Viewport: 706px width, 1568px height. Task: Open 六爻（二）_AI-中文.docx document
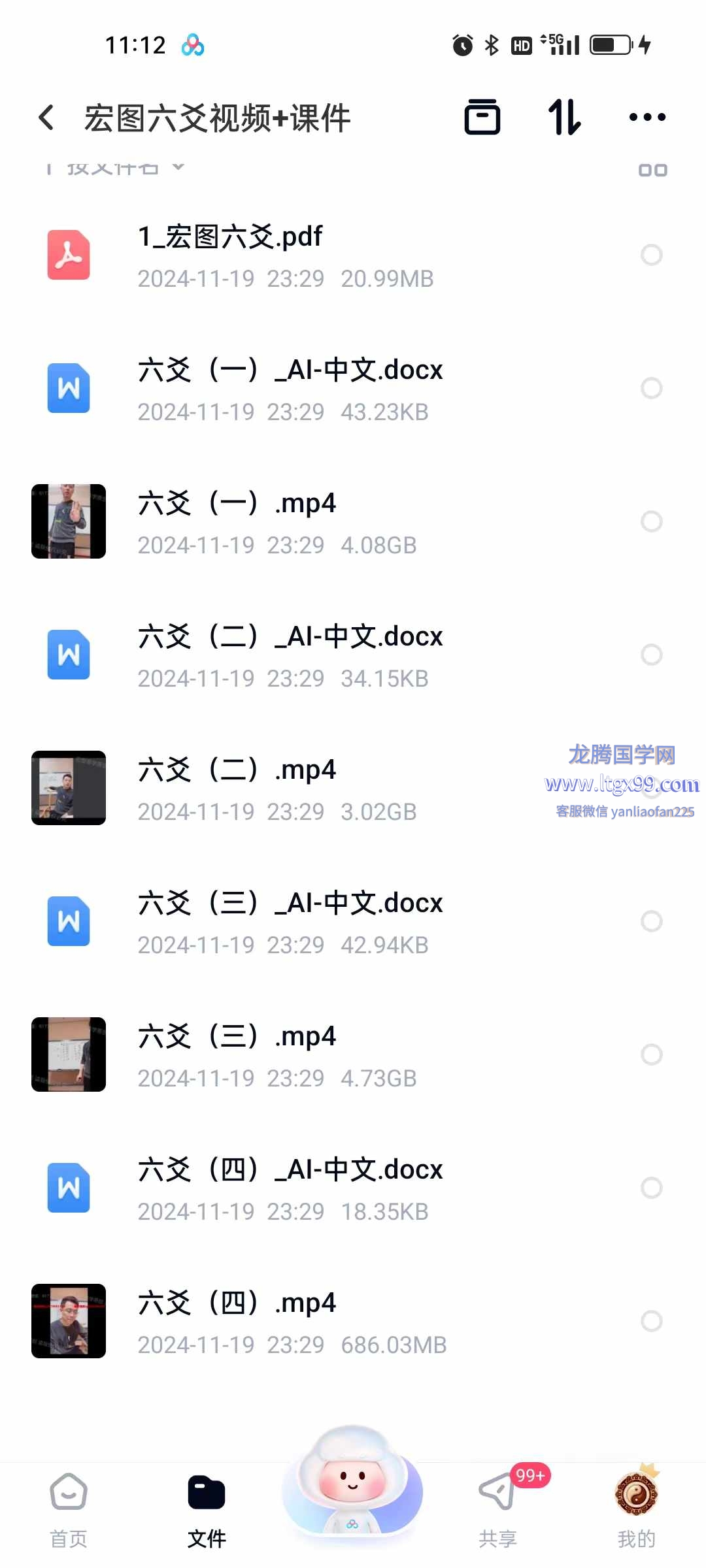[288, 655]
